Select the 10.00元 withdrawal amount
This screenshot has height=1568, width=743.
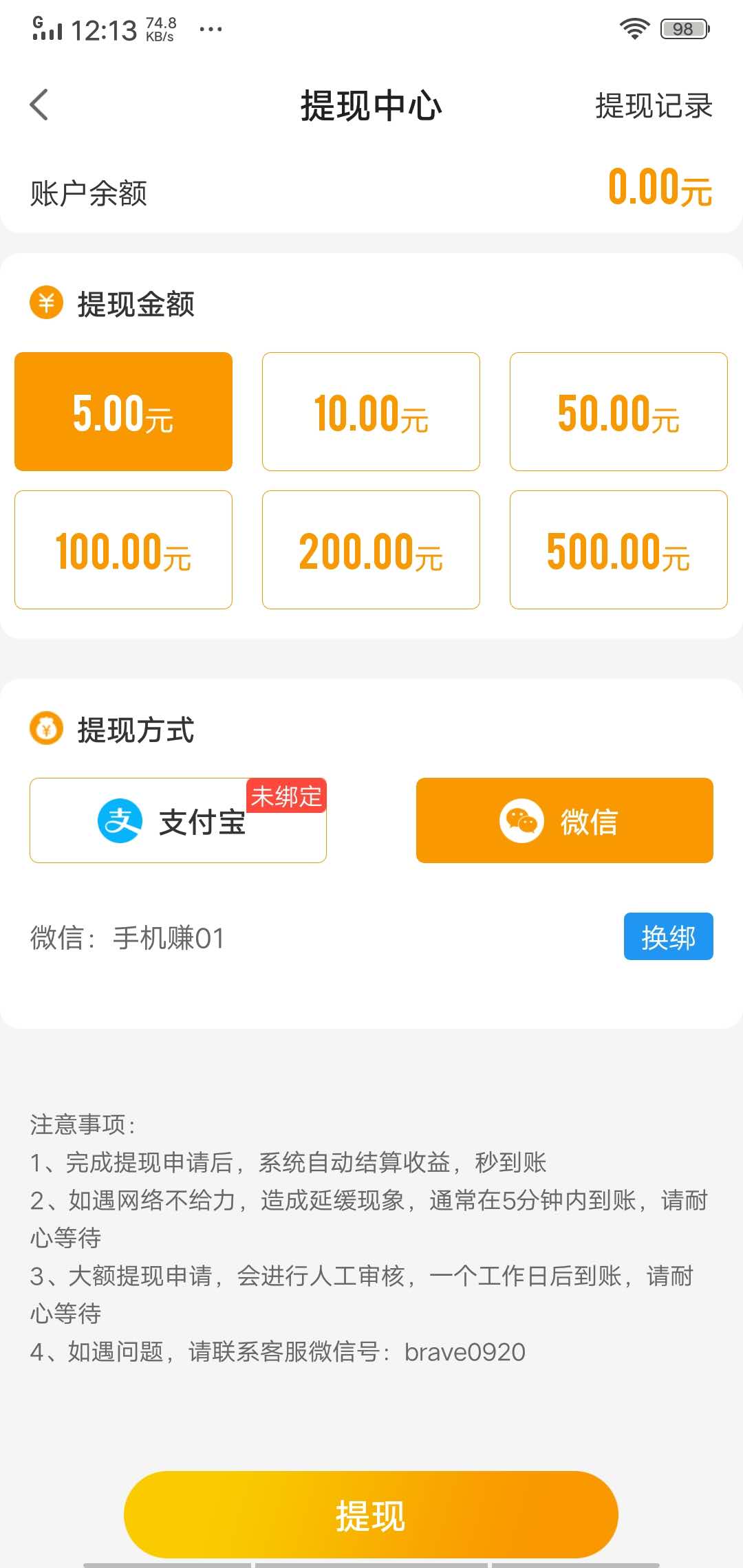pyautogui.click(x=370, y=411)
